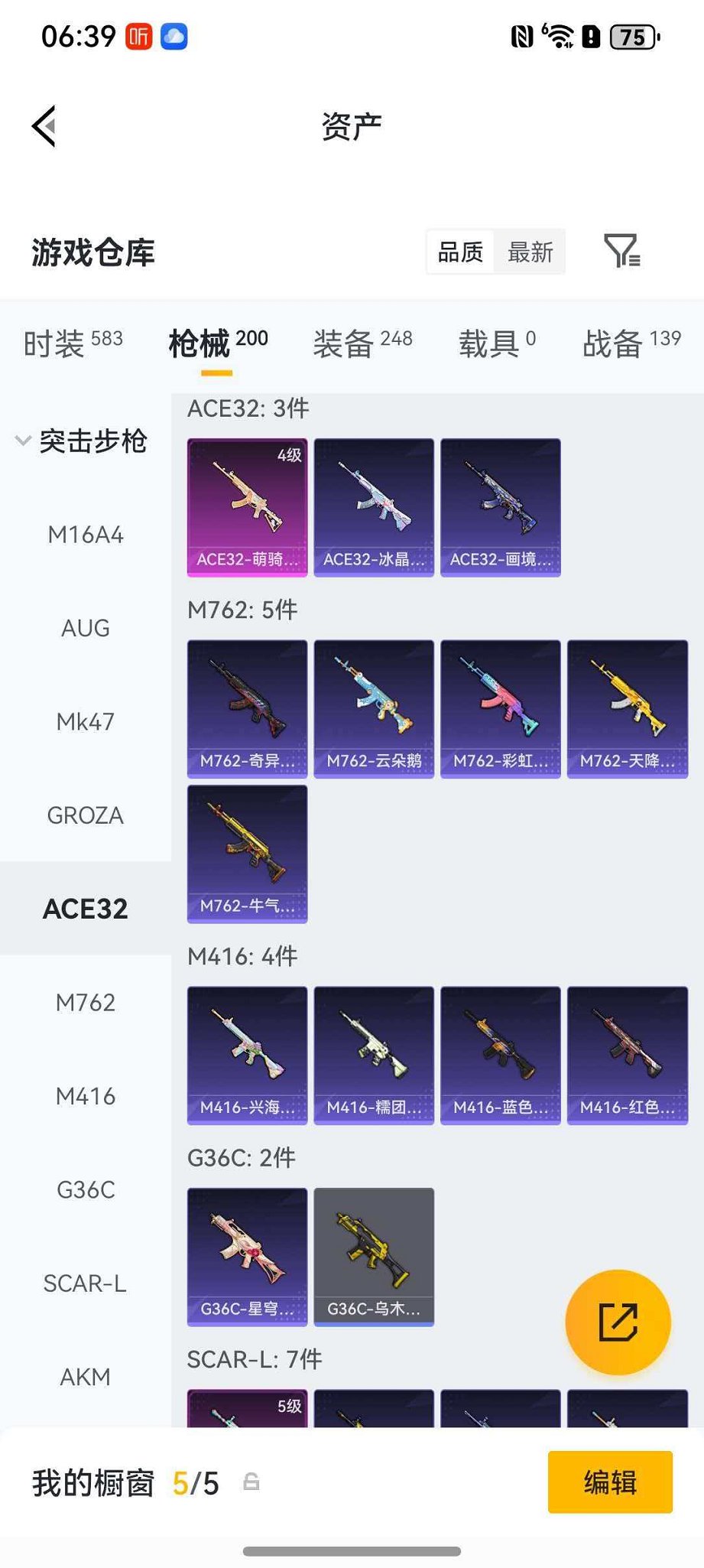Open the ACE32-萌骑 level 4 skin
Image resolution: width=704 pixels, height=1568 pixels.
[x=247, y=507]
